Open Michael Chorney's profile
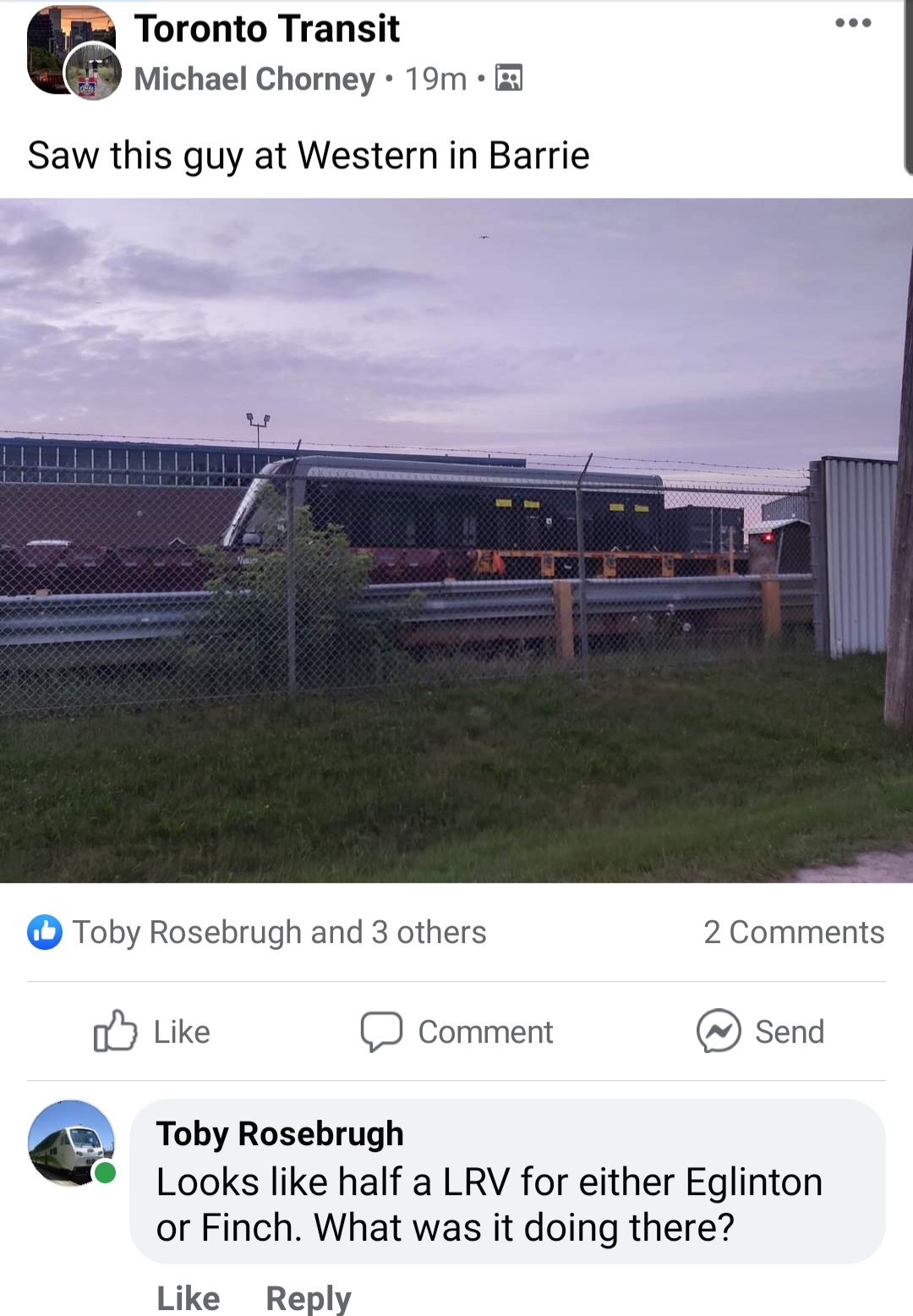Image resolution: width=913 pixels, height=1316 pixels. pyautogui.click(x=254, y=79)
